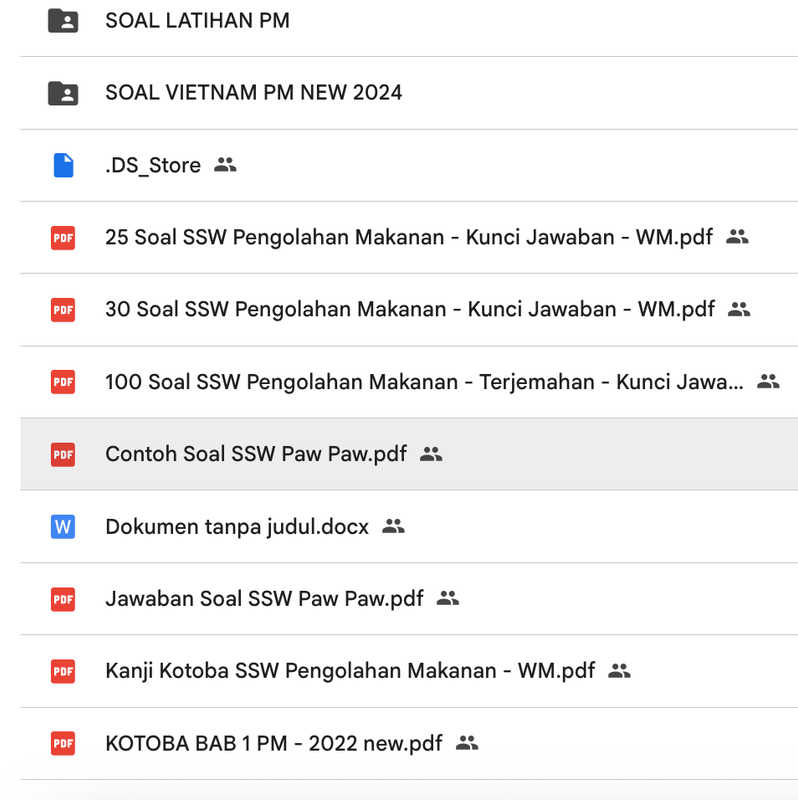Screen dimensions: 798x800
Task: Click the PDF icon for 30 Soal SSW Pengolahan Makanan
Action: (x=62, y=309)
